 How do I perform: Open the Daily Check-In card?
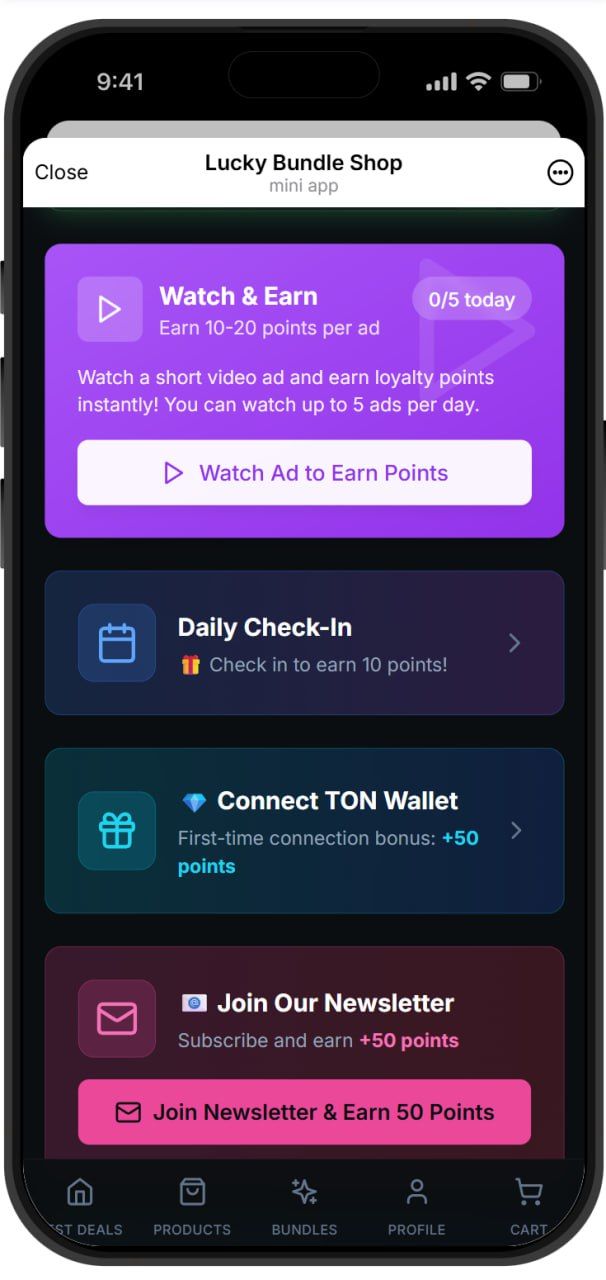304,643
